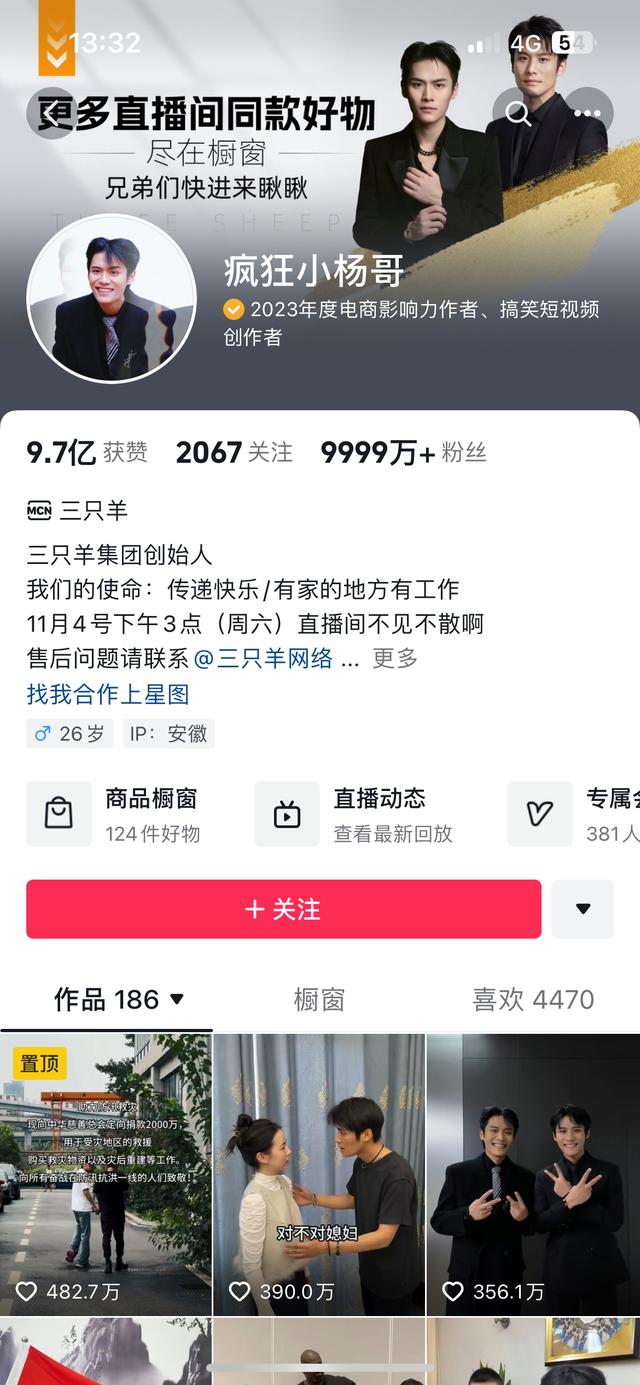Image resolution: width=640 pixels, height=1385 pixels.
Task: Switch to the 橱窗 tab
Action: point(319,999)
